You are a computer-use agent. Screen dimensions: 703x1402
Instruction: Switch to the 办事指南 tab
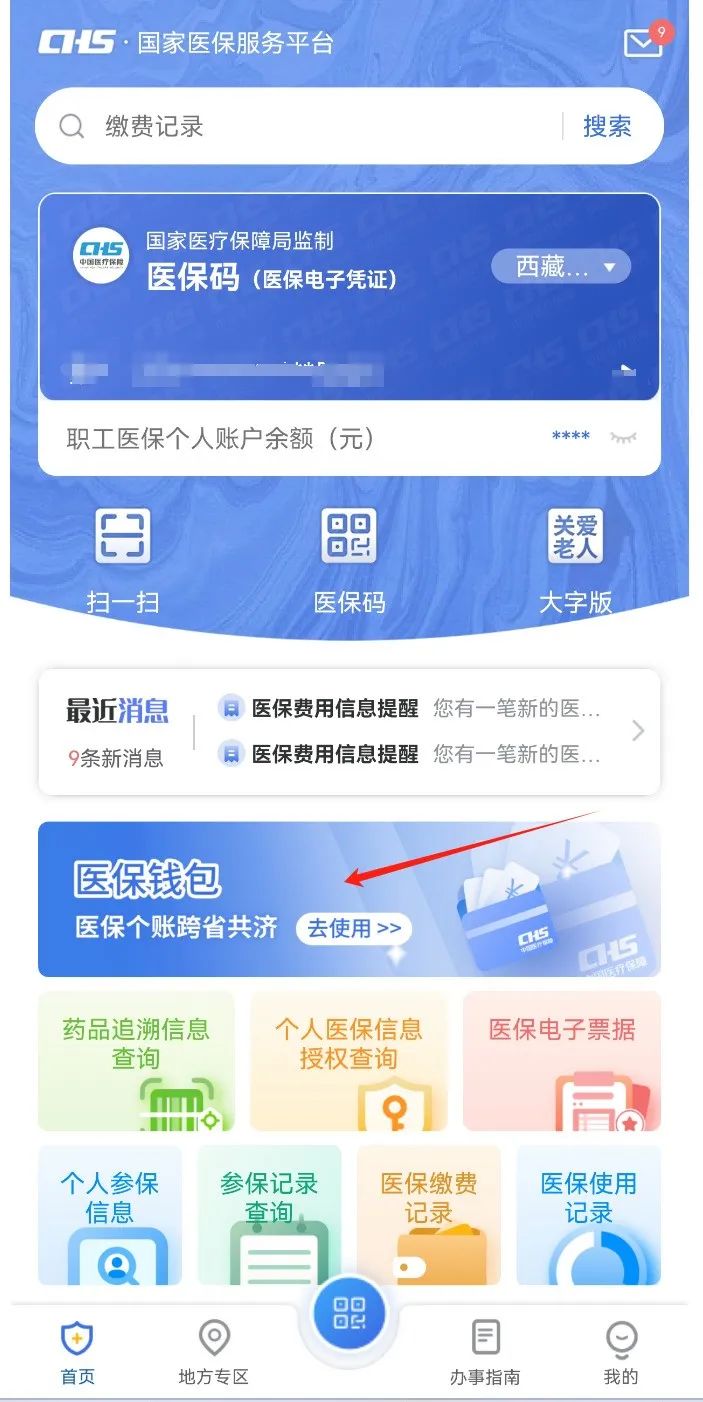coord(485,1352)
